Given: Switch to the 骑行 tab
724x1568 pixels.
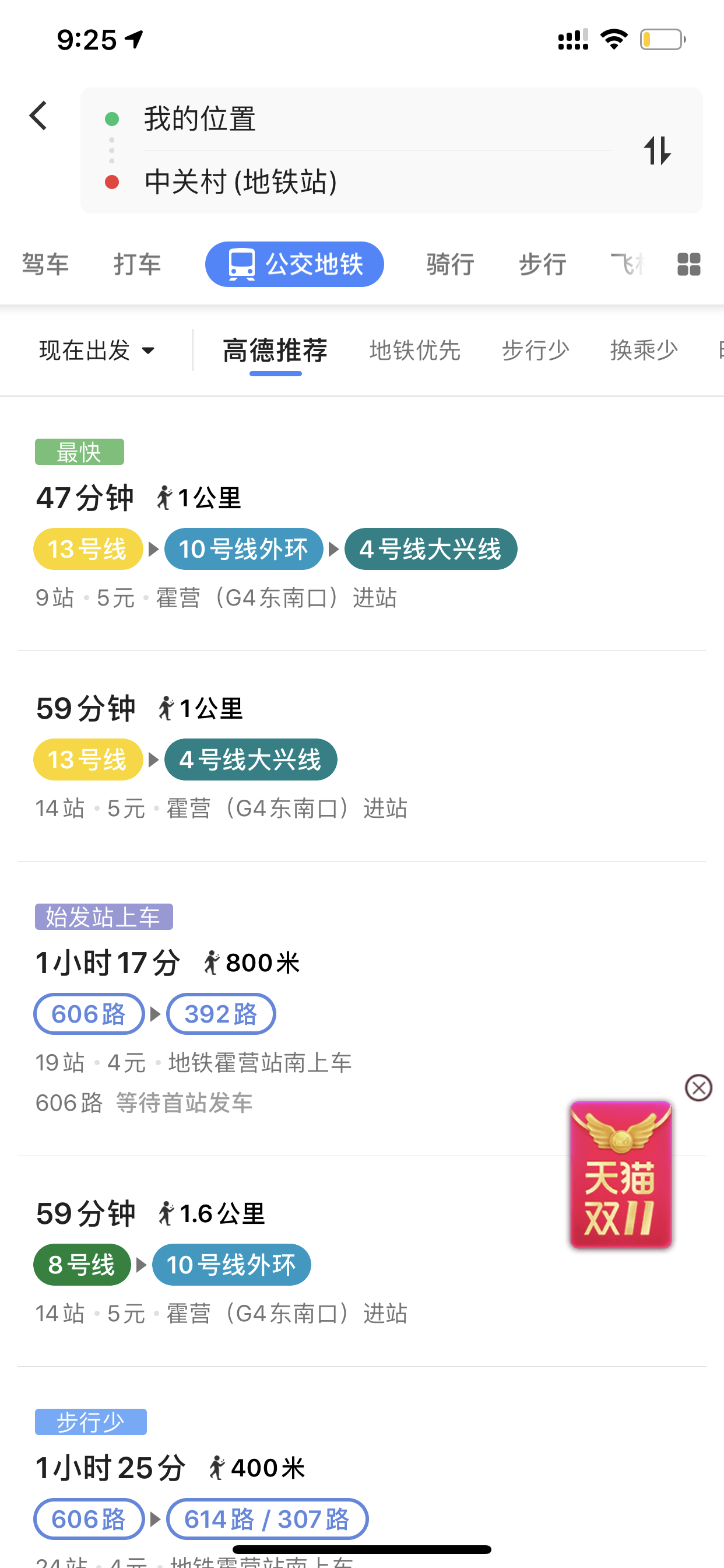Looking at the screenshot, I should (450, 265).
